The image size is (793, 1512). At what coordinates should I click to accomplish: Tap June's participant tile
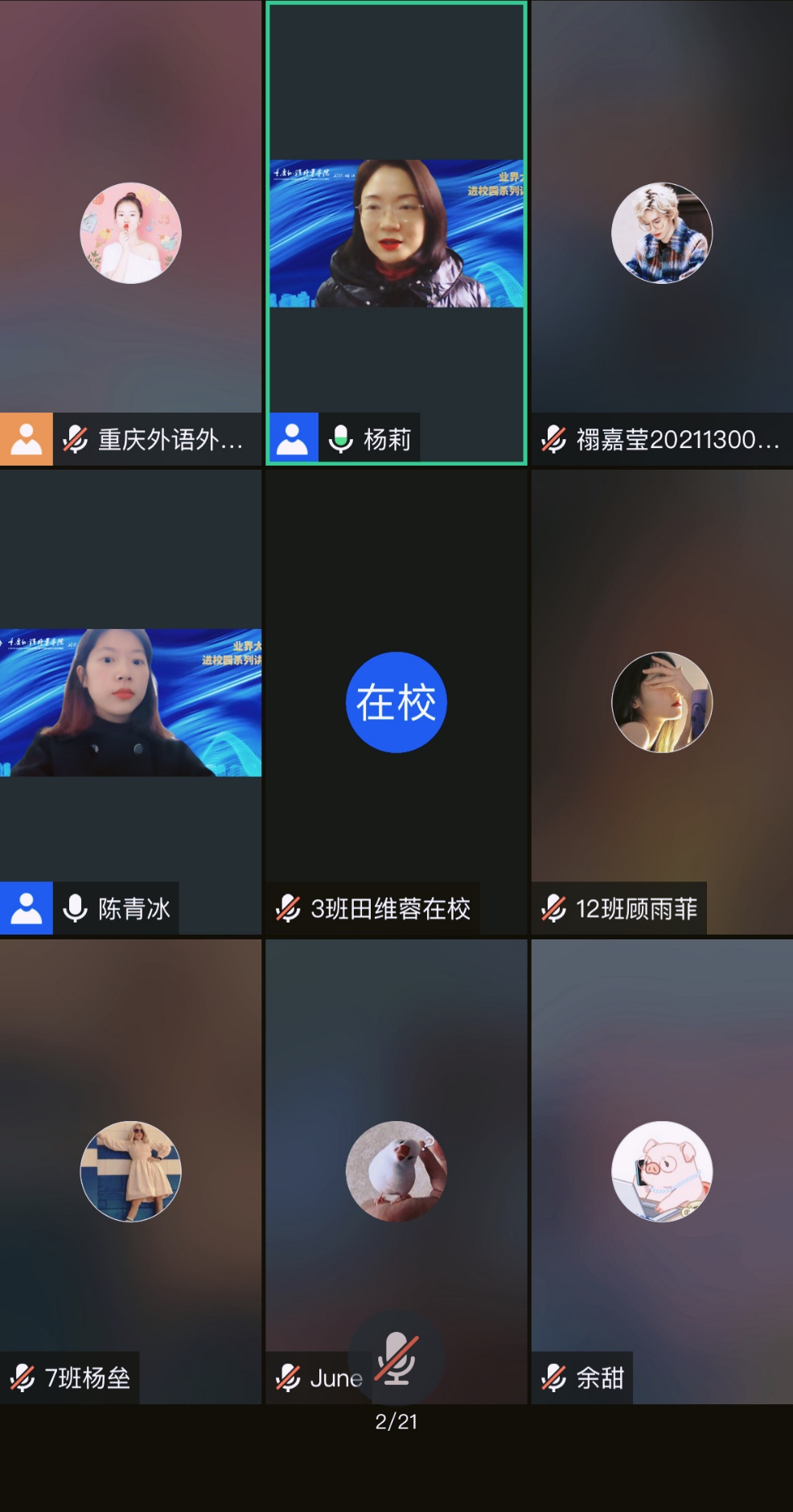(396, 1171)
